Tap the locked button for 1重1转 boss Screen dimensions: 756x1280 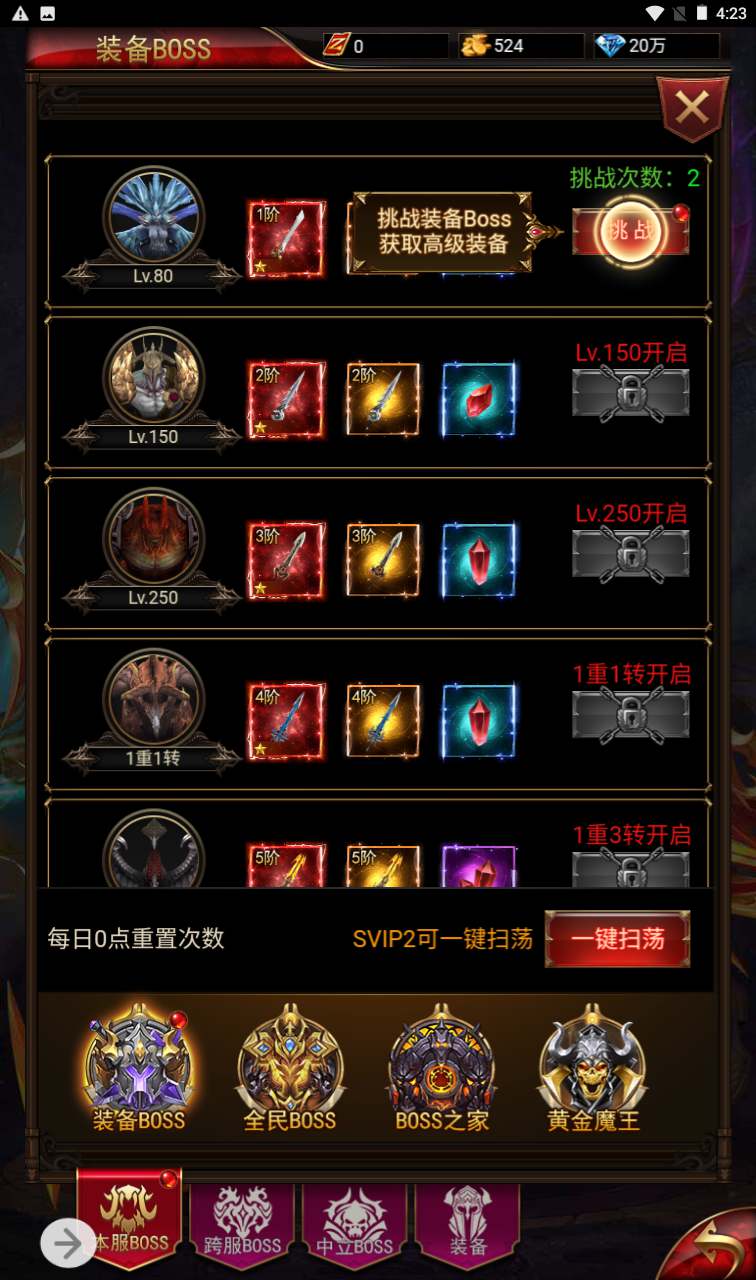coord(630,715)
